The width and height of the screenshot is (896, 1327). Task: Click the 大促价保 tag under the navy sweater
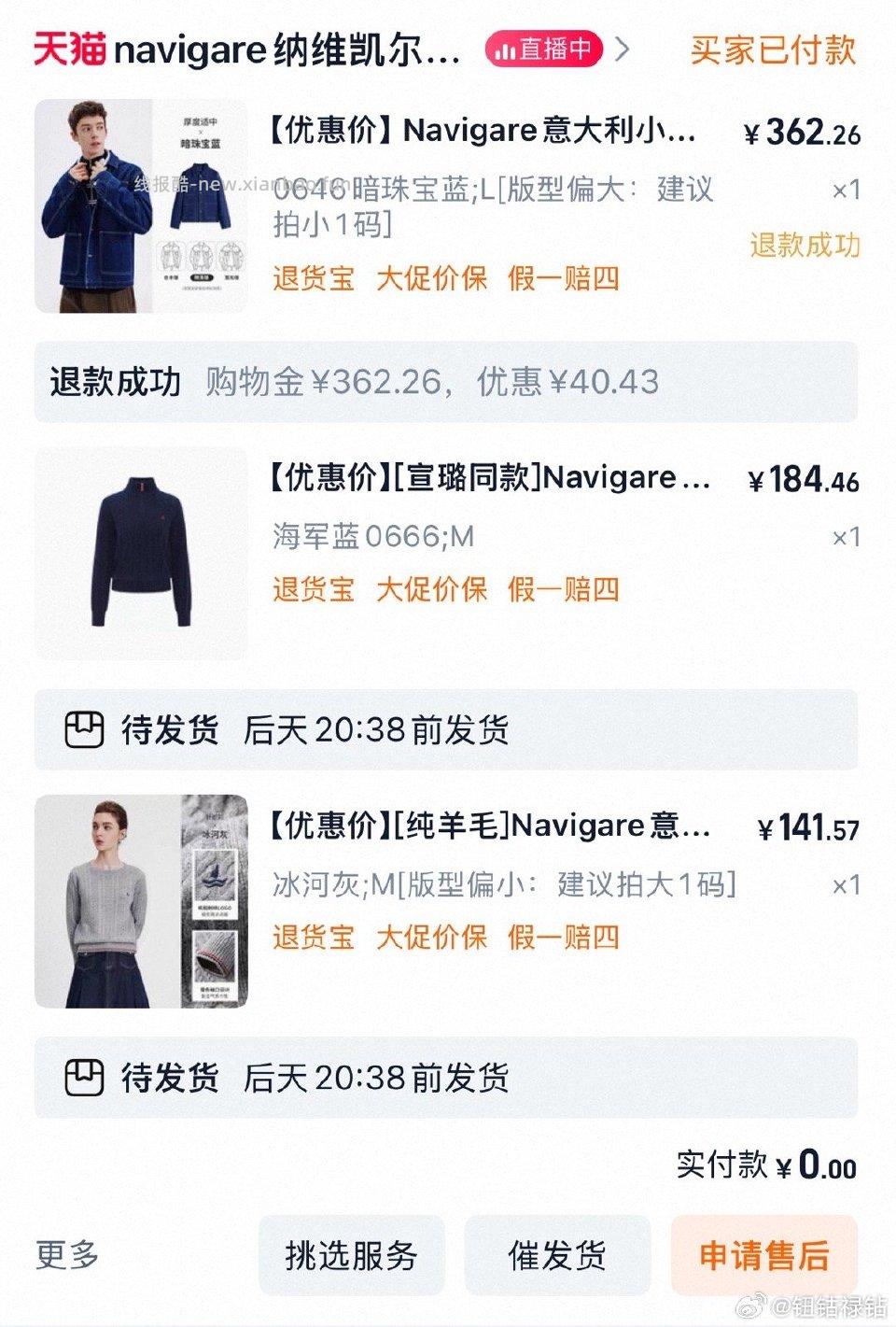431,590
